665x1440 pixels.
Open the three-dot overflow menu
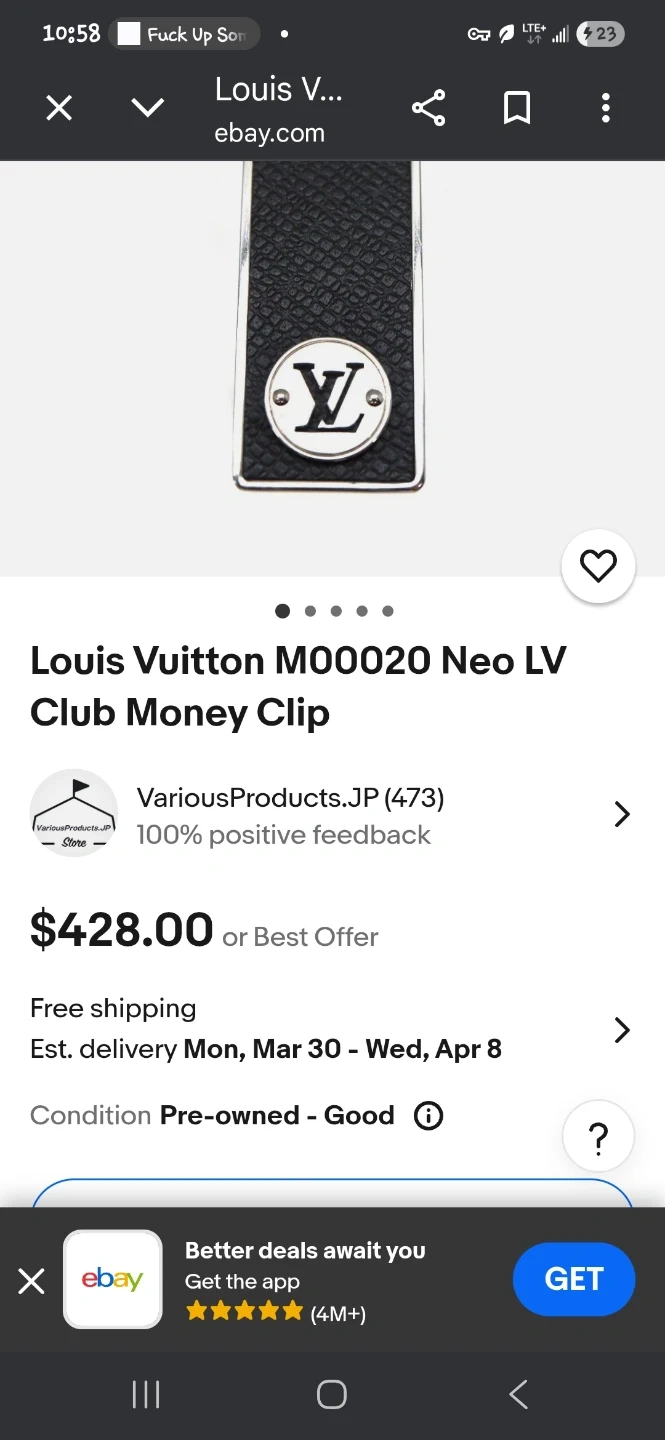pos(605,108)
